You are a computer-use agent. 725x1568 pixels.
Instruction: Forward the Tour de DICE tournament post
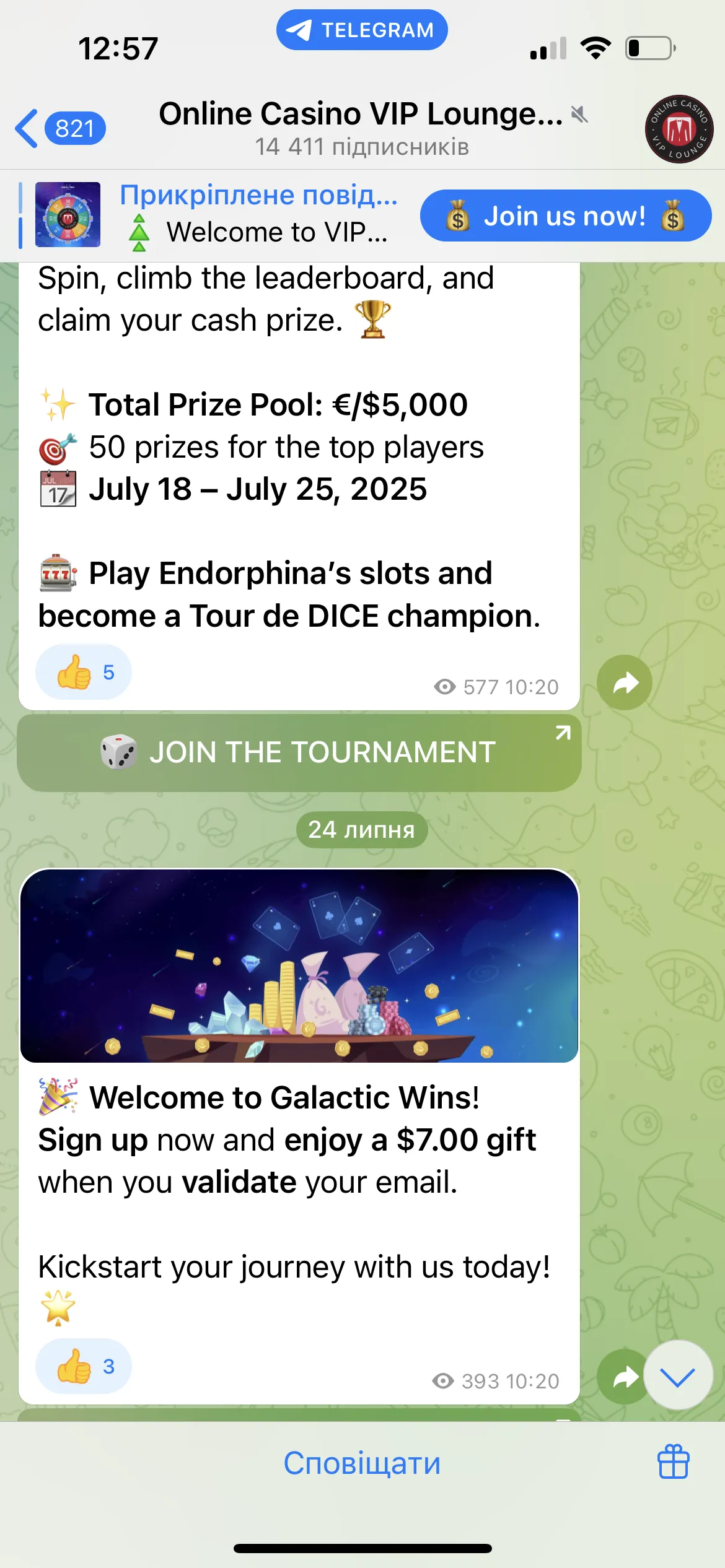[625, 682]
